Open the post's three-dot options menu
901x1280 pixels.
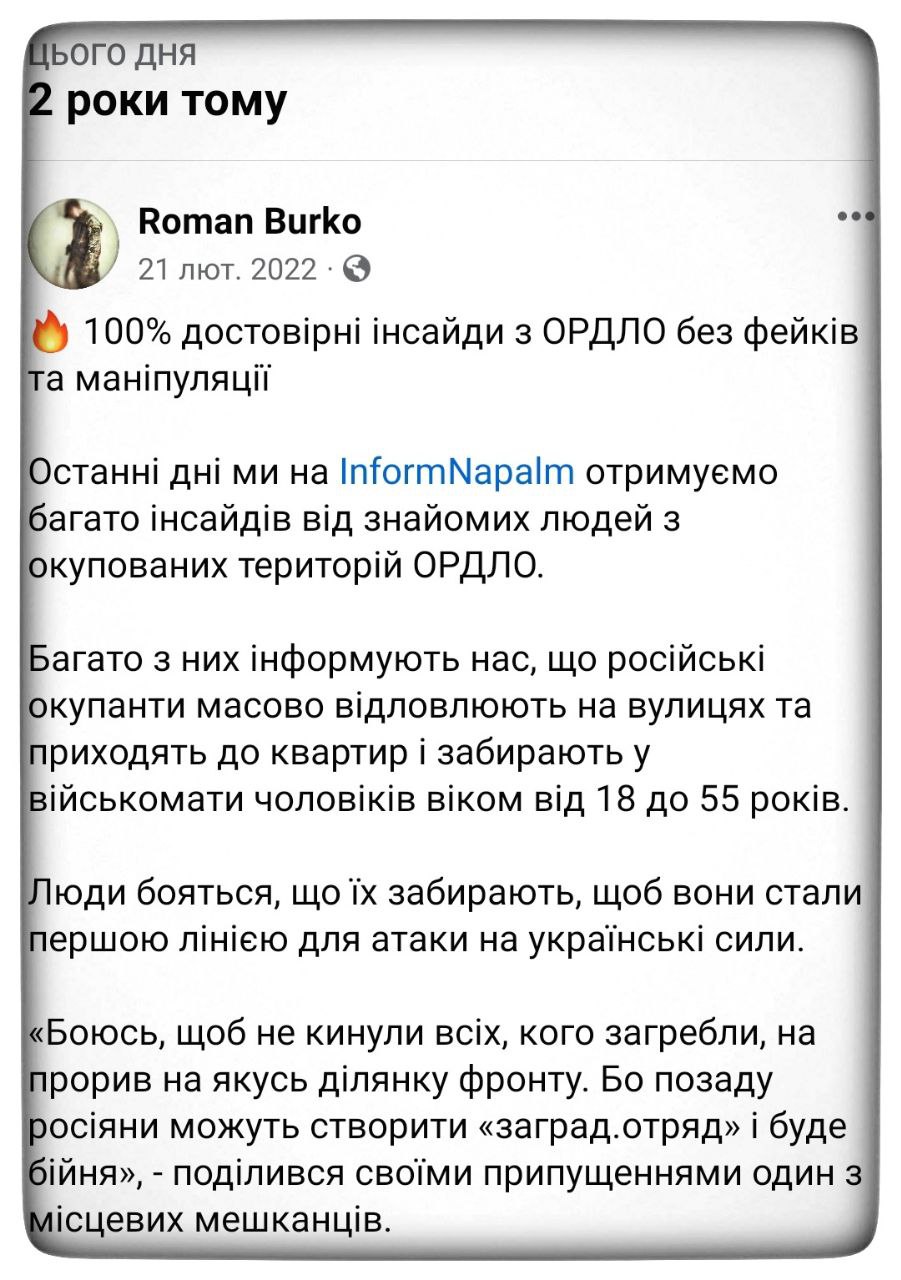click(855, 216)
